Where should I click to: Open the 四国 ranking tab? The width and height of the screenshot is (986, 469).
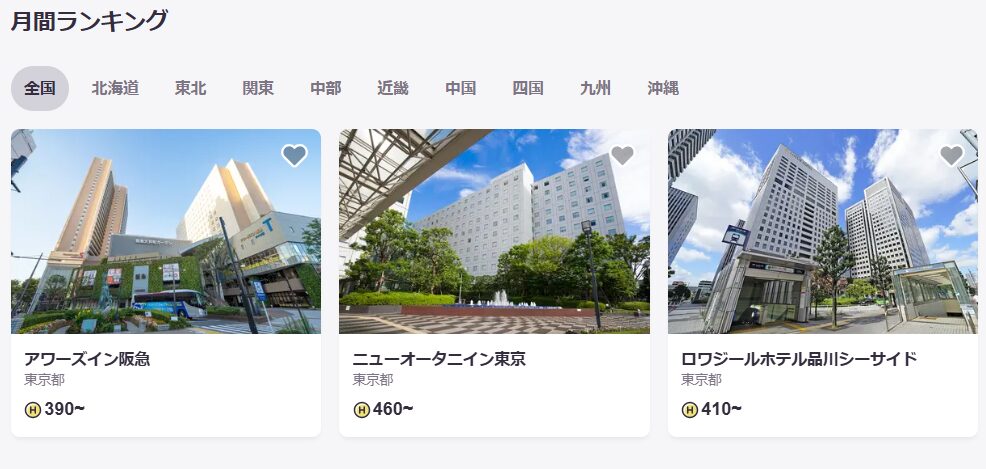[x=528, y=88]
